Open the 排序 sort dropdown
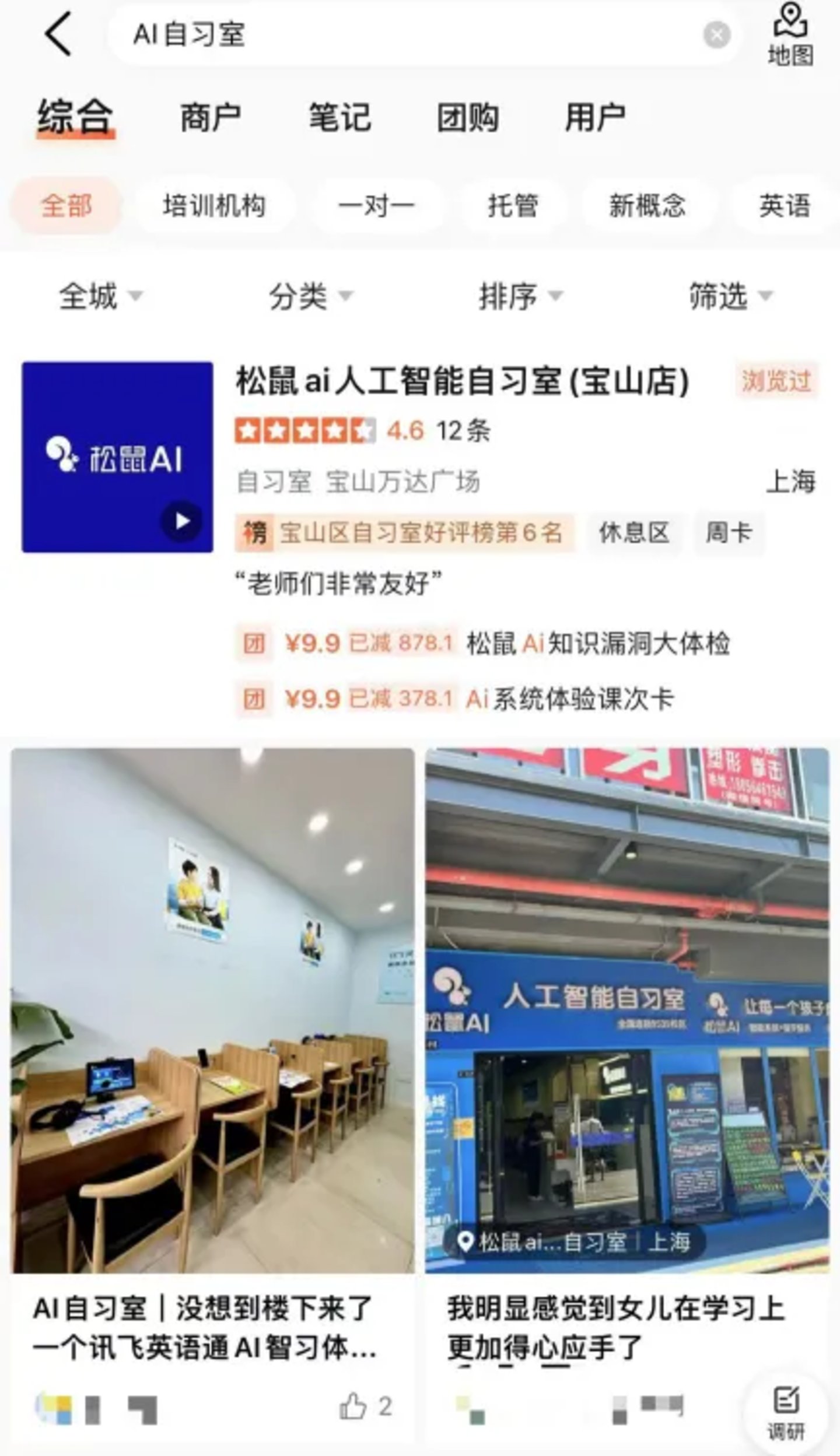Screen dimensions: 840x1456 point(520,296)
